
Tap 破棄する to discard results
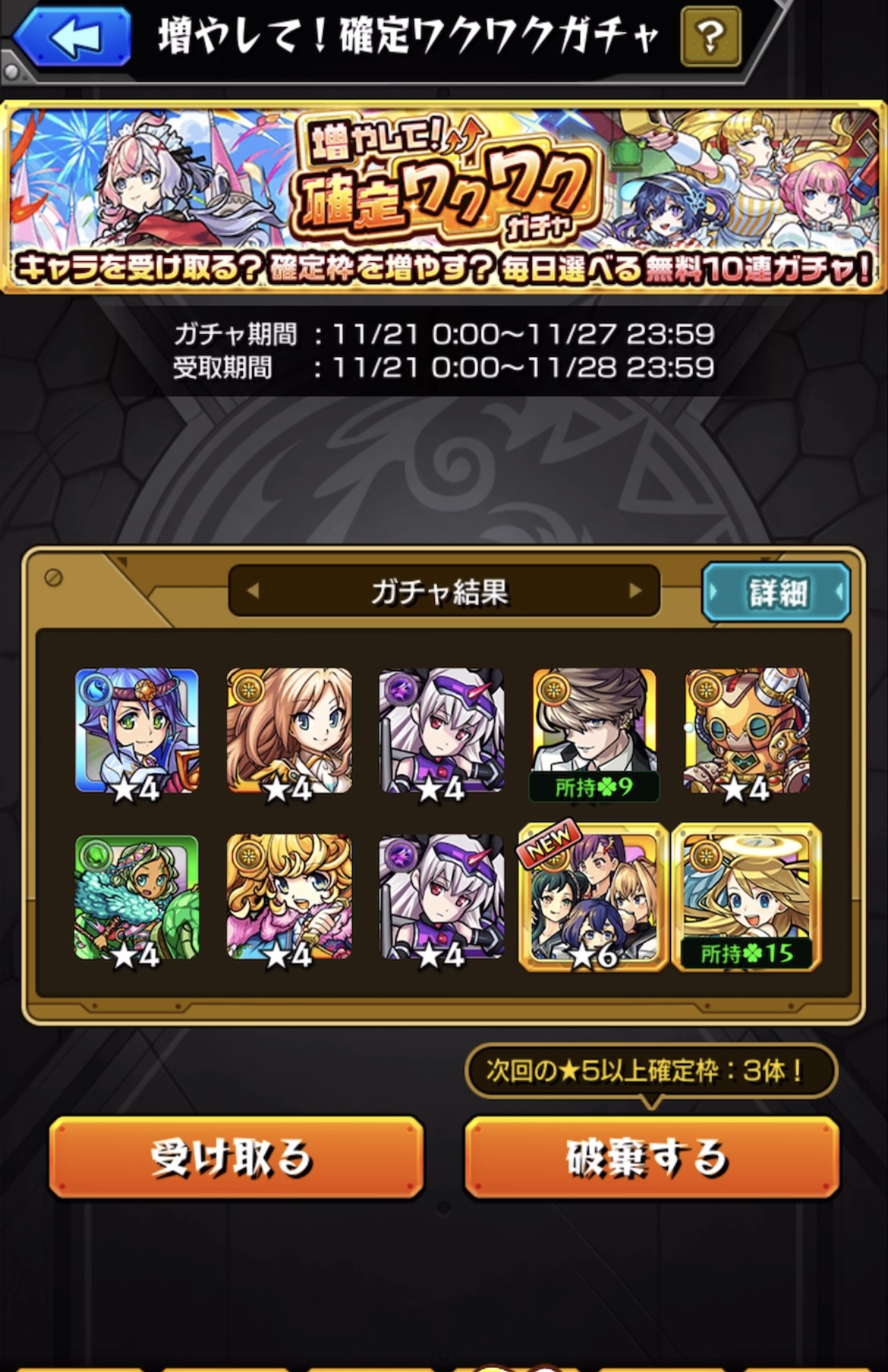[x=651, y=1158]
